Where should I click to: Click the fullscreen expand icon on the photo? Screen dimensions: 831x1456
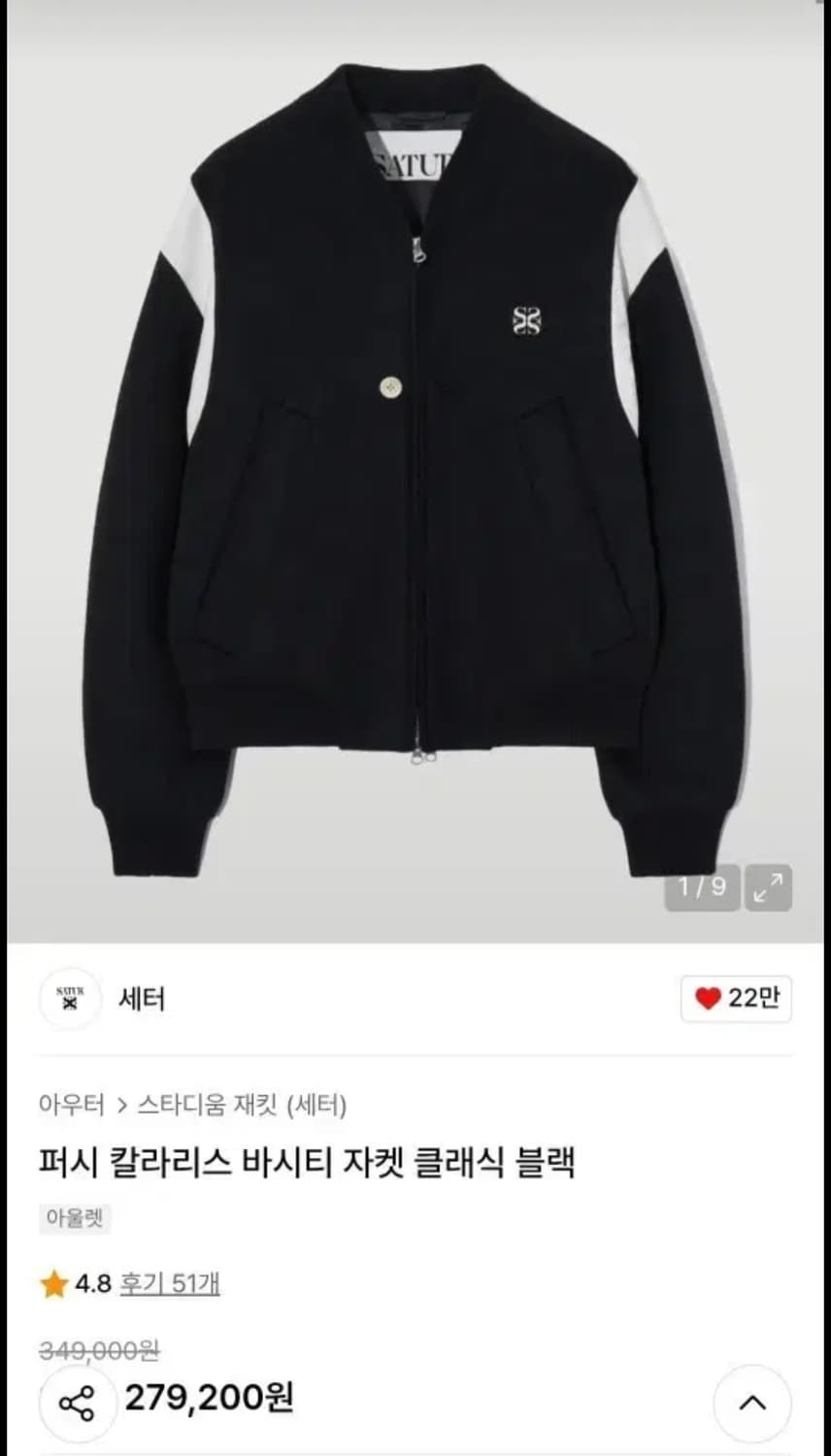[768, 886]
